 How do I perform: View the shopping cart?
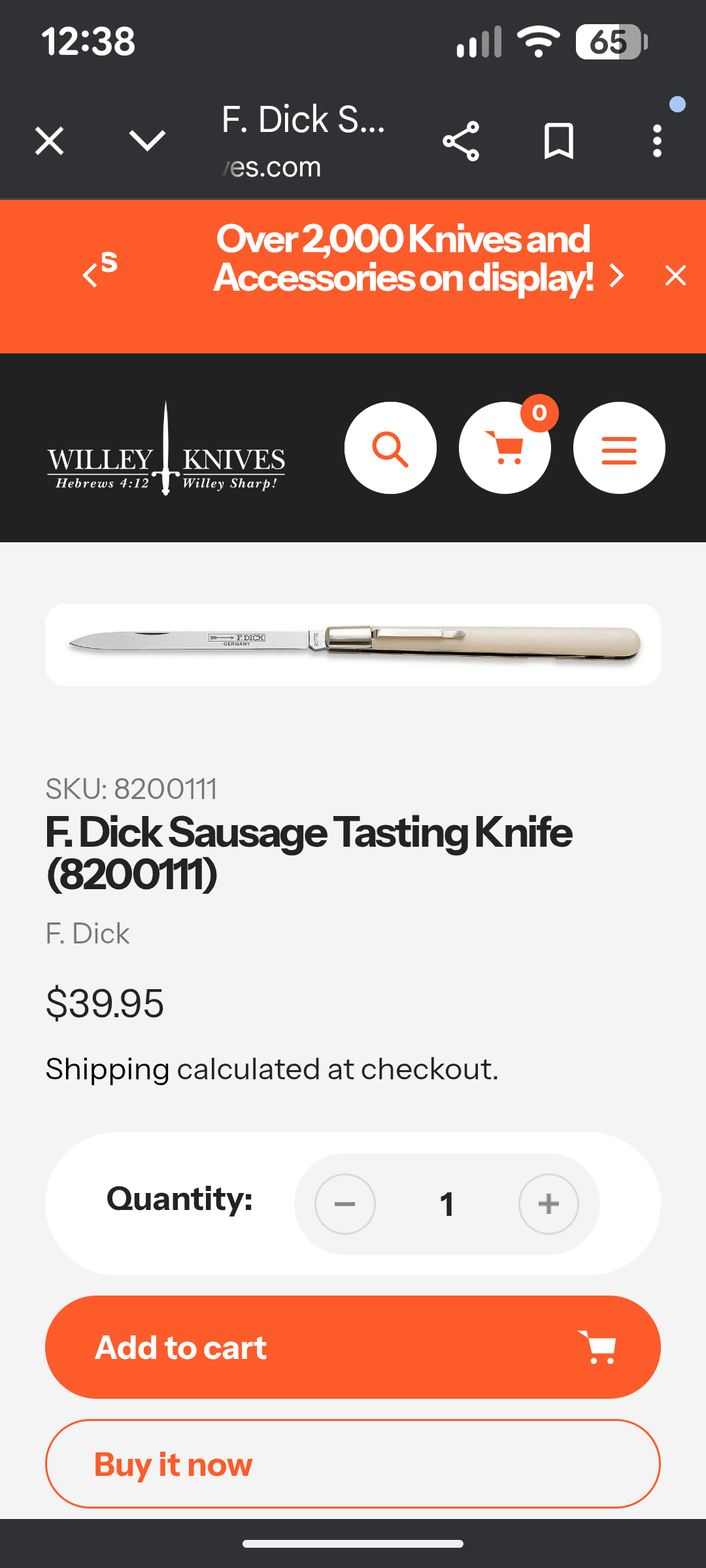click(505, 448)
